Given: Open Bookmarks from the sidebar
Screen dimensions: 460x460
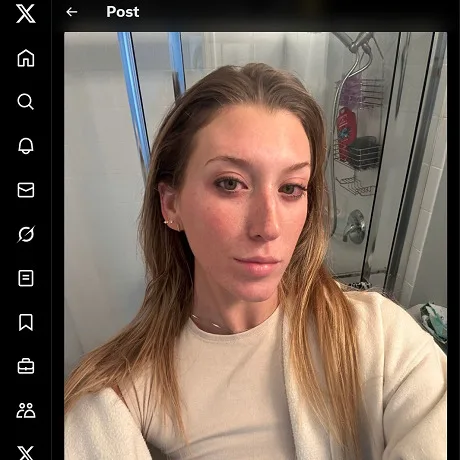Looking at the screenshot, I should pyautogui.click(x=26, y=322).
